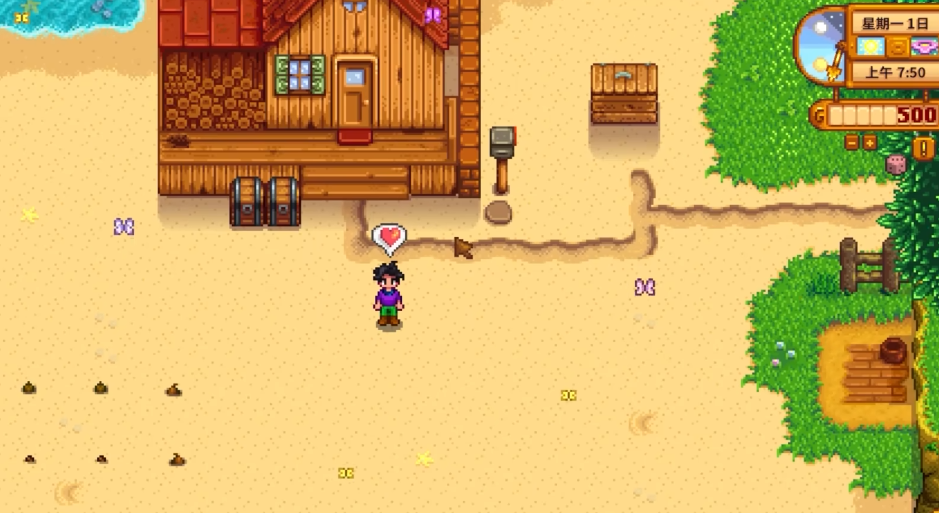939x513 pixels.
Task: Open the journal exclamation icon
Action: coord(922,146)
